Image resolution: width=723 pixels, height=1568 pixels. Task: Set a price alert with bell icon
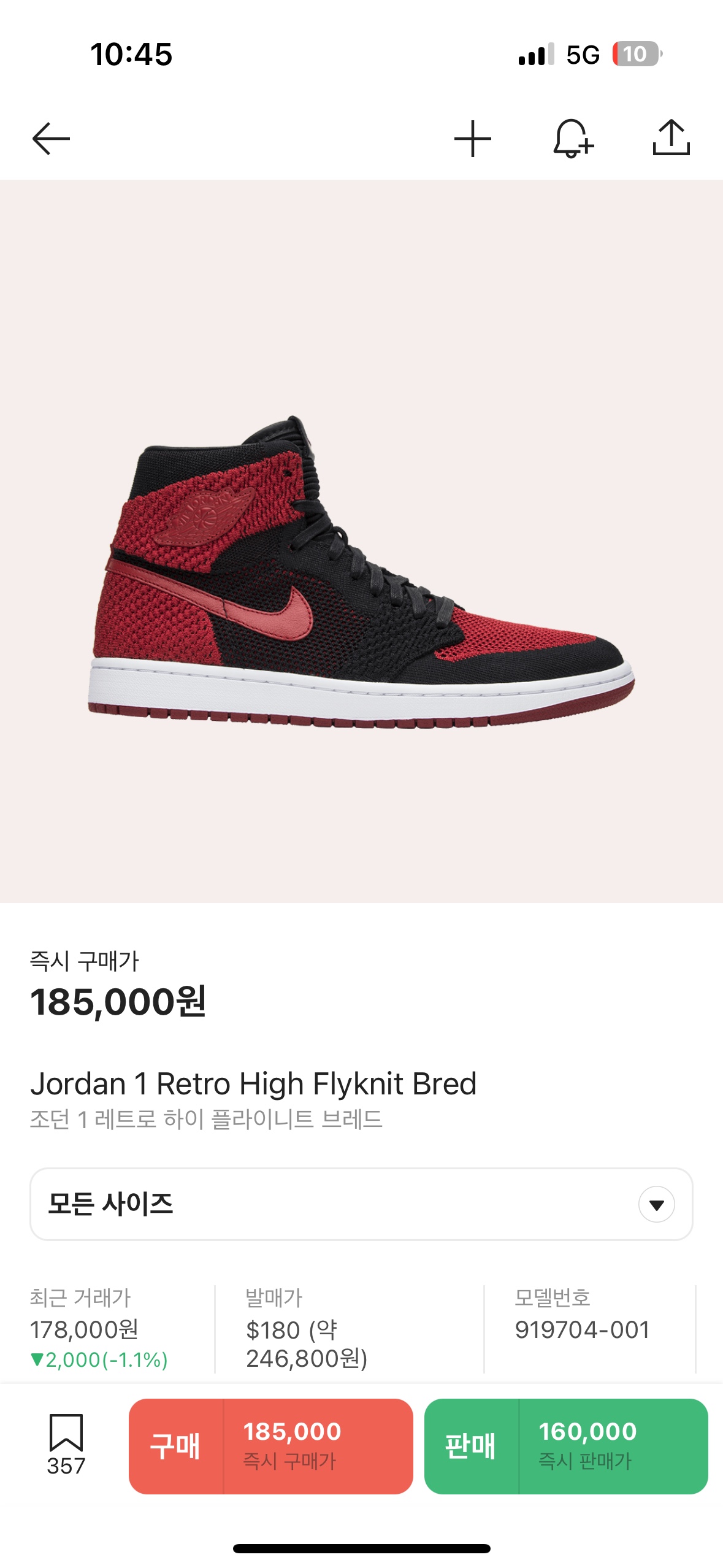click(573, 139)
